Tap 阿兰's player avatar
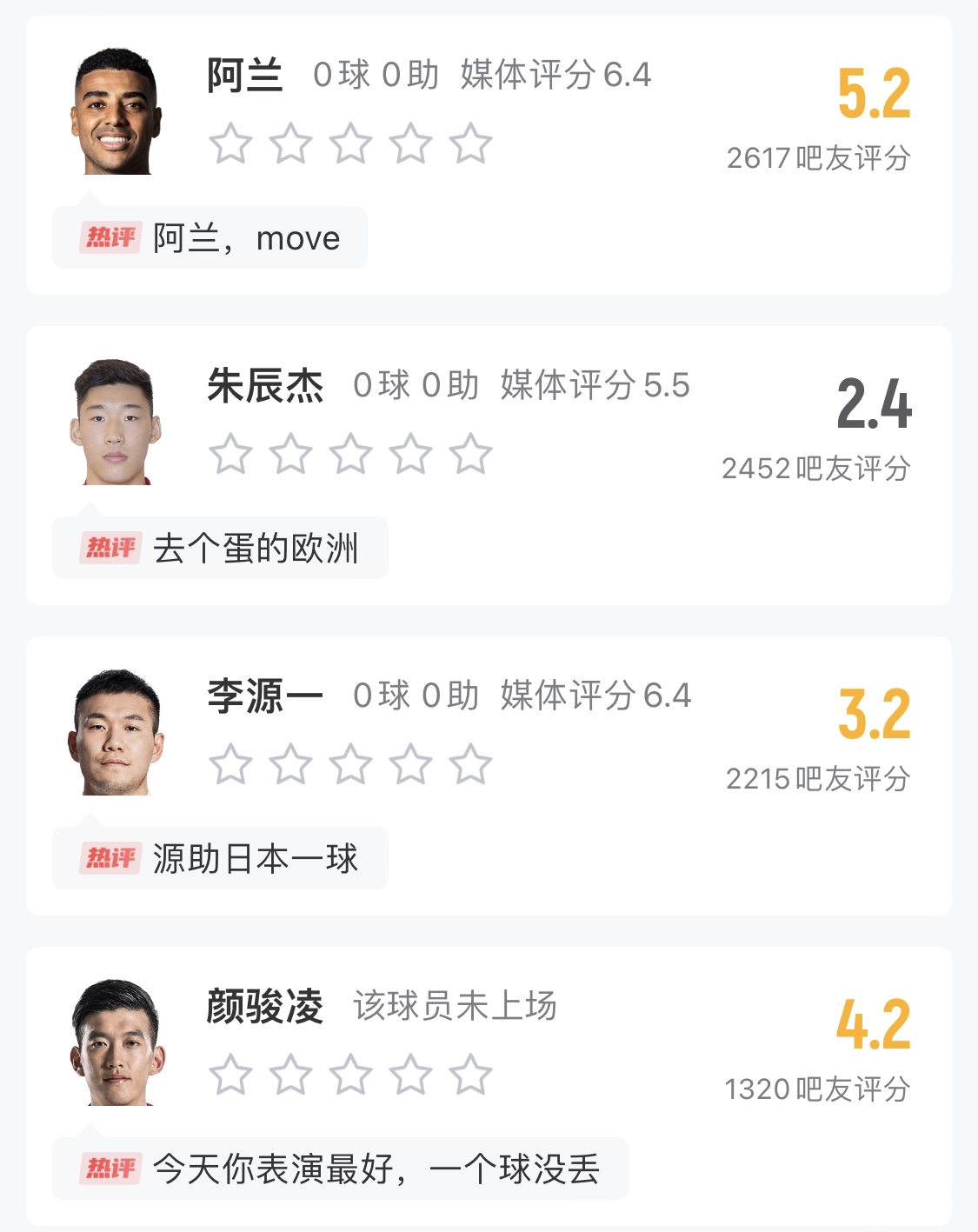This screenshot has width=978, height=1232. pyautogui.click(x=116, y=112)
